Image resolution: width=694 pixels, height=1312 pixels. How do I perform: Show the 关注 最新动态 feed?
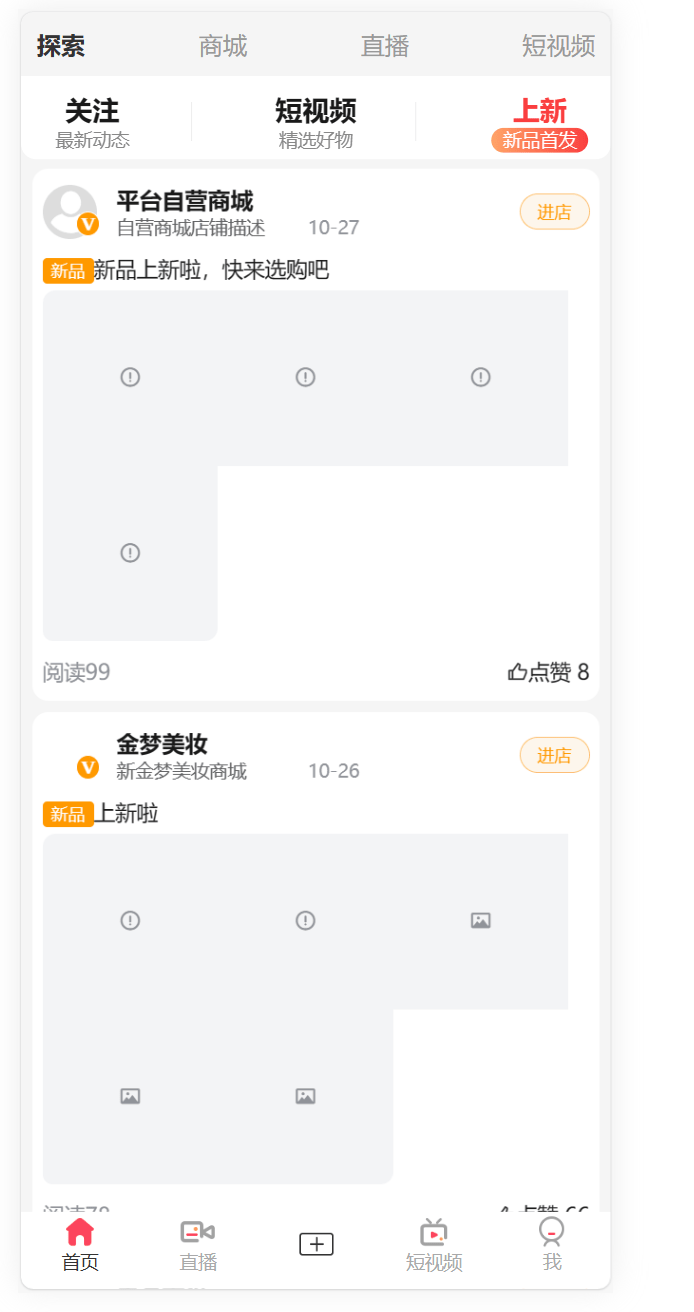click(x=92, y=123)
